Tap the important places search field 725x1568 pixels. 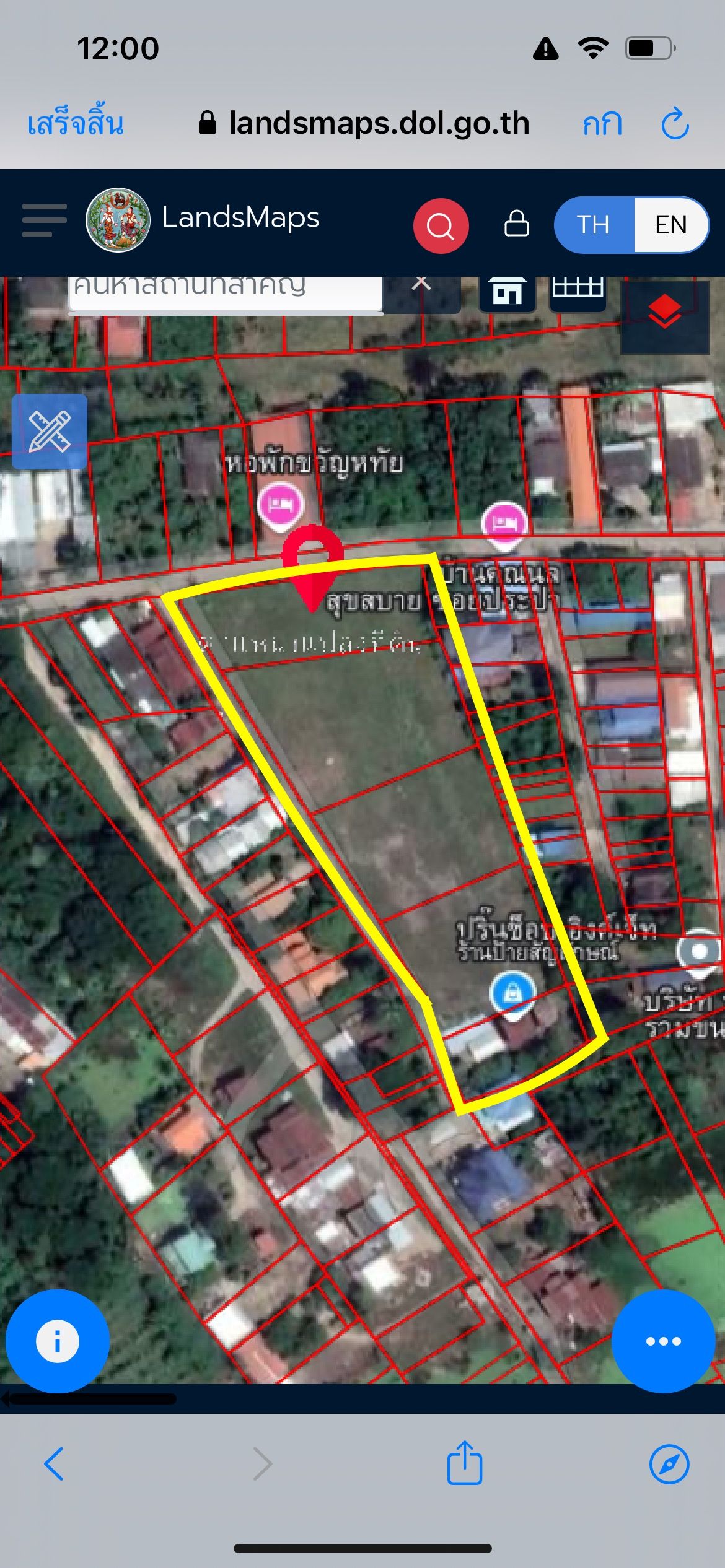point(226,292)
